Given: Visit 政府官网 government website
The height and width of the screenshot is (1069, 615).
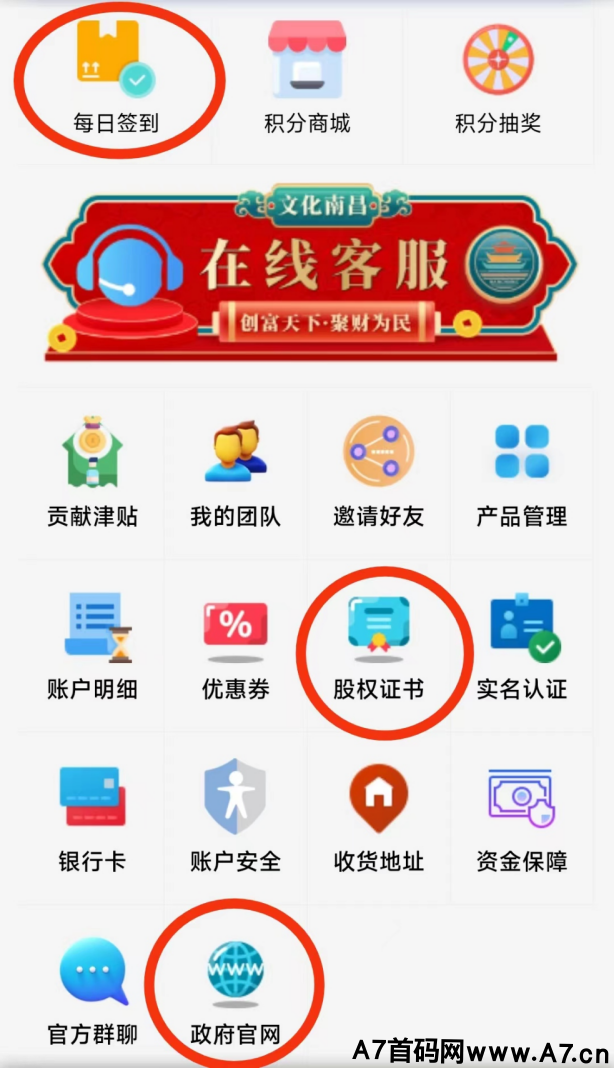Looking at the screenshot, I should click(x=235, y=990).
